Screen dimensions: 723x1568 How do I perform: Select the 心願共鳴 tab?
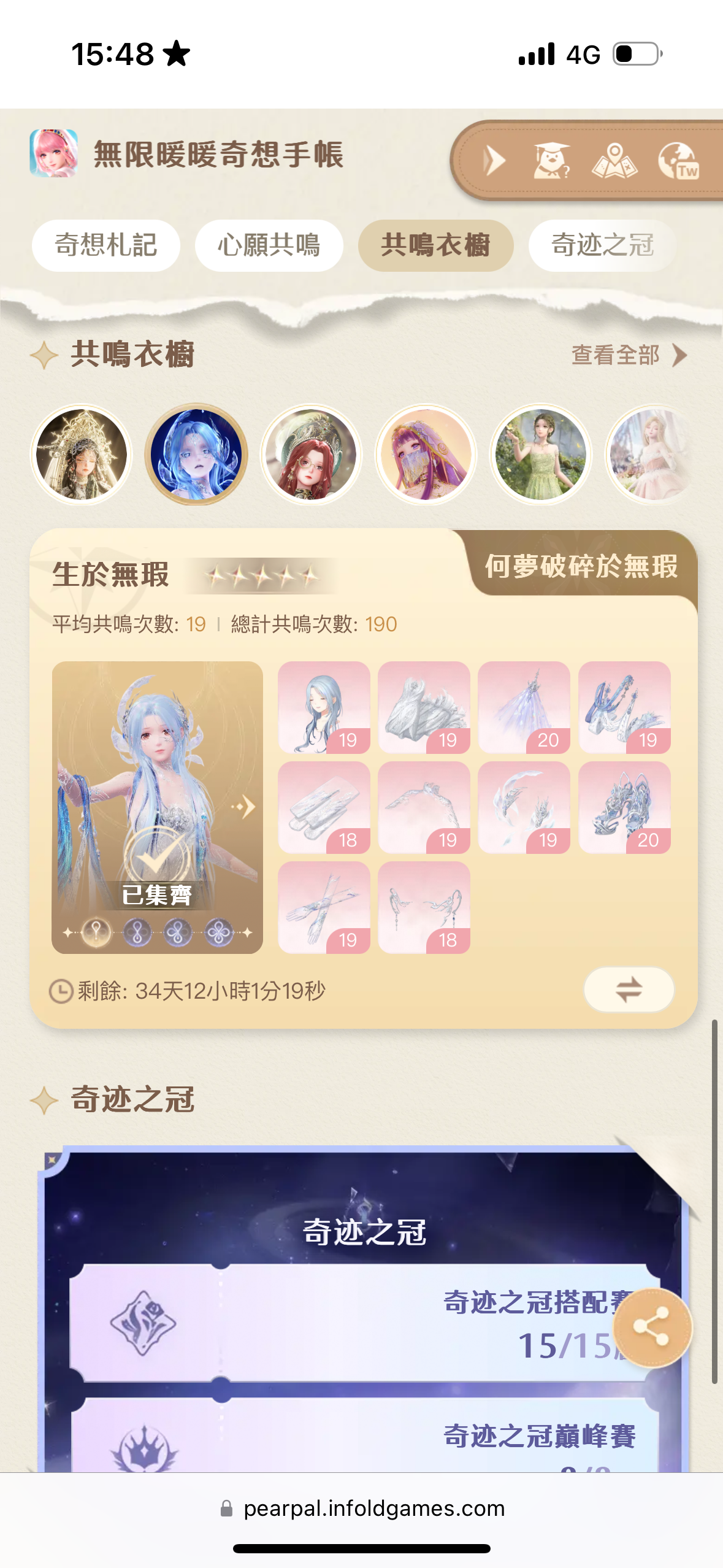tap(269, 245)
